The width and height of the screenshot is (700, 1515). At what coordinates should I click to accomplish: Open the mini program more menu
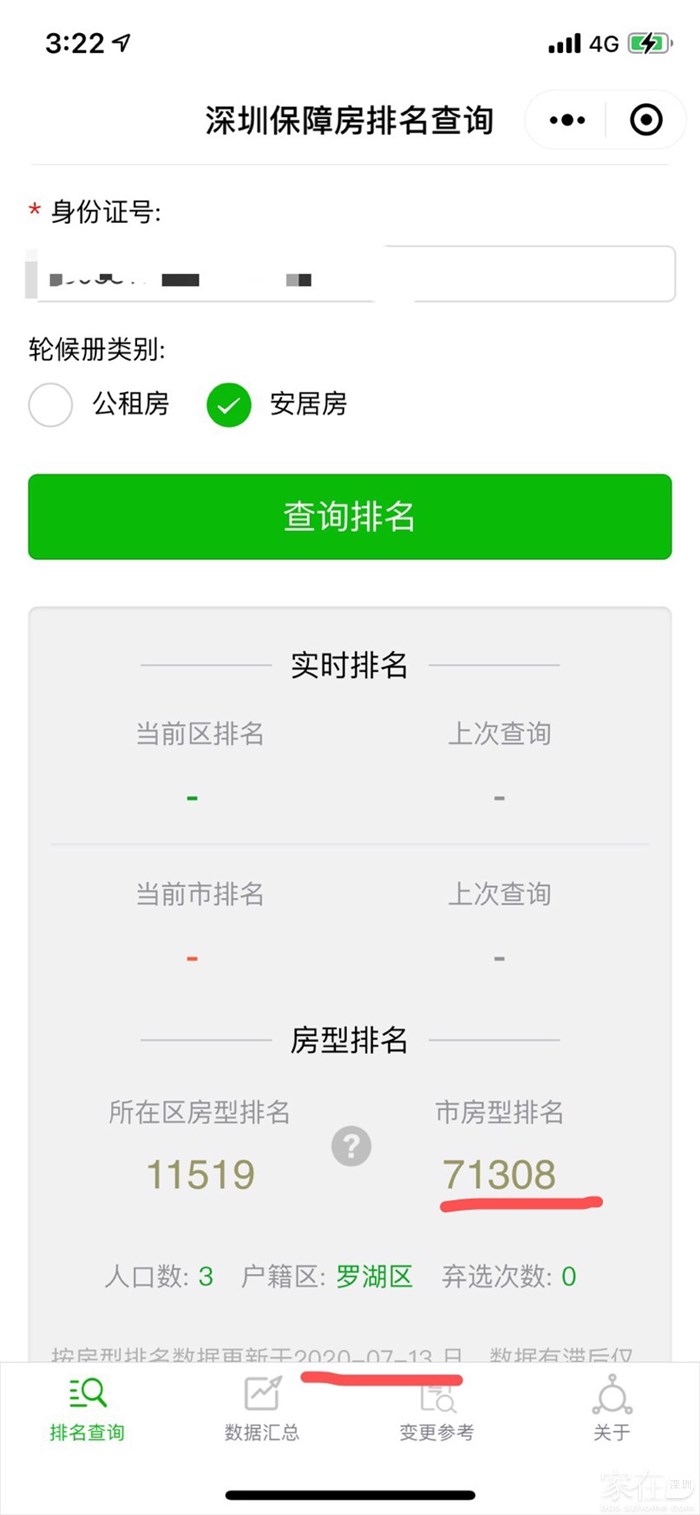[x=567, y=121]
